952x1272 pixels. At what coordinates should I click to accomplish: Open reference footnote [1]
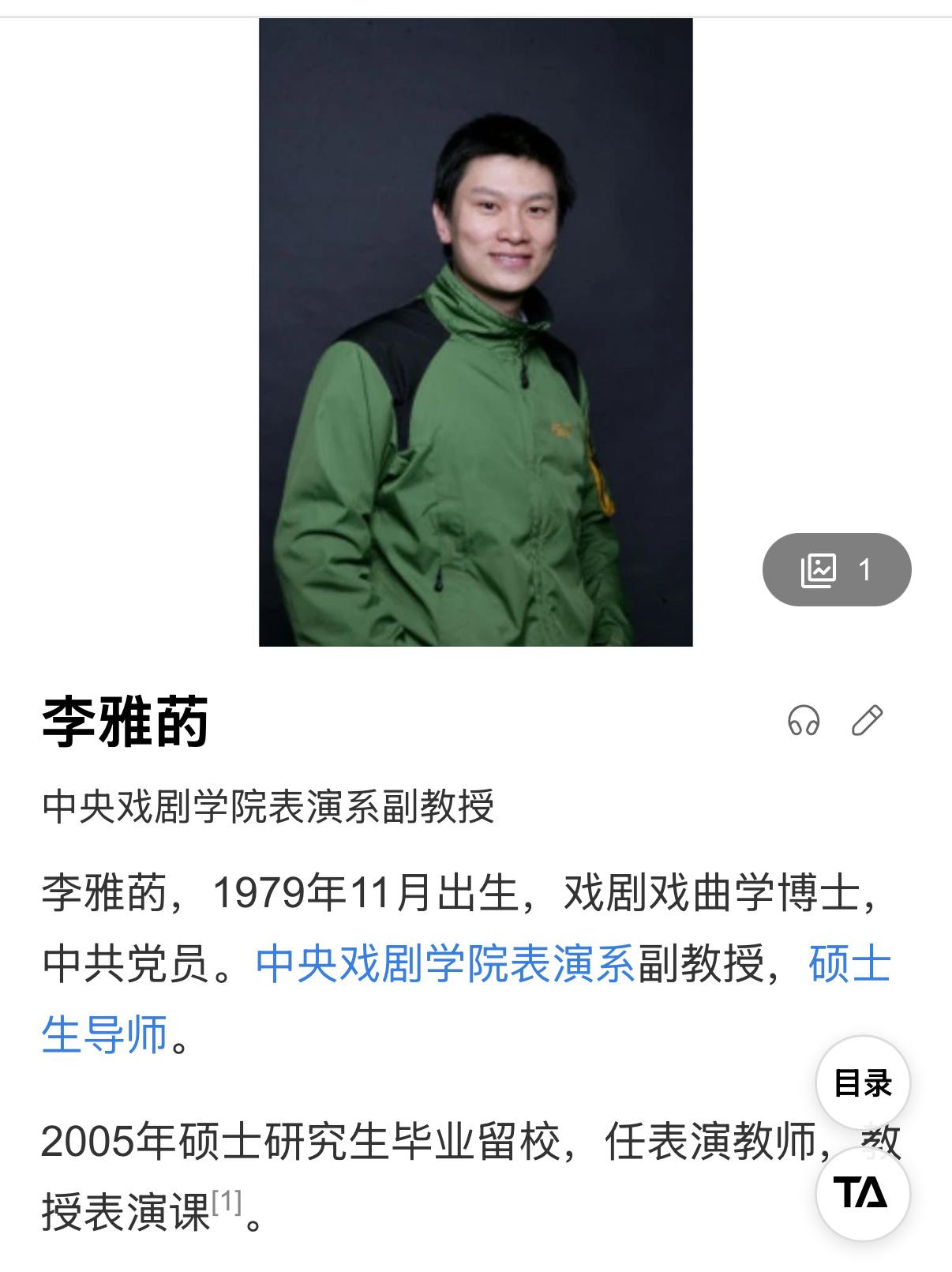(227, 1203)
